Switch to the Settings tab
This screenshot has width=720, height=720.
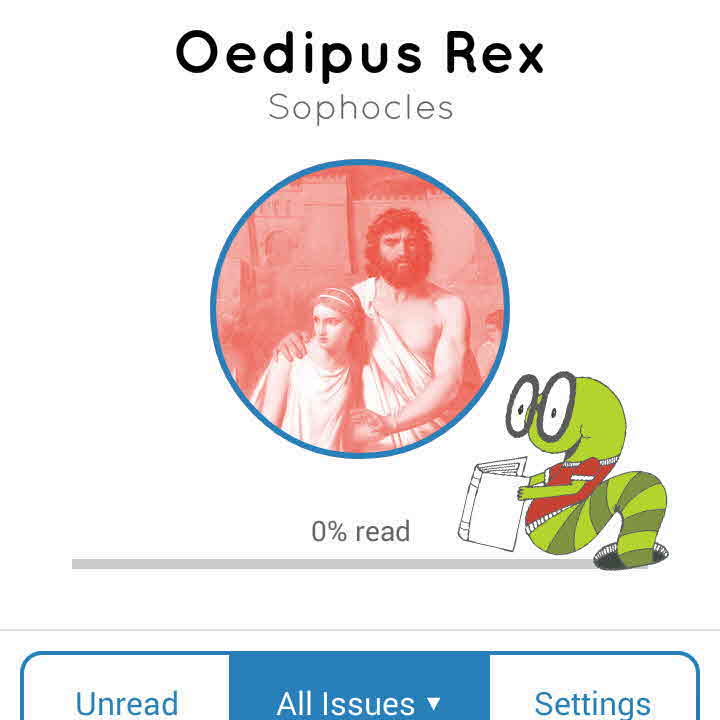tap(592, 700)
